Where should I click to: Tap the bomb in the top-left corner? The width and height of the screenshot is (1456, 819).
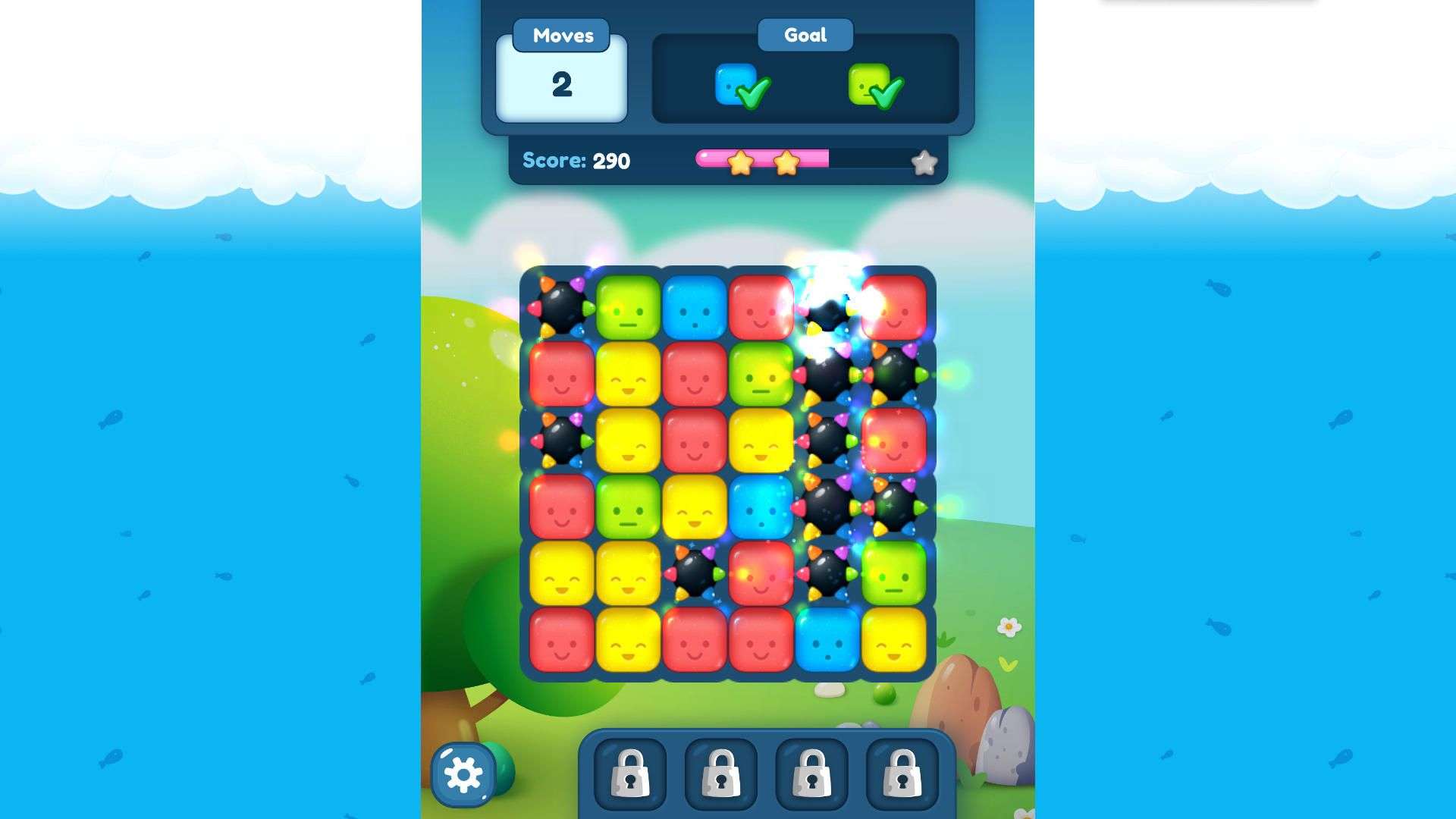(x=561, y=308)
